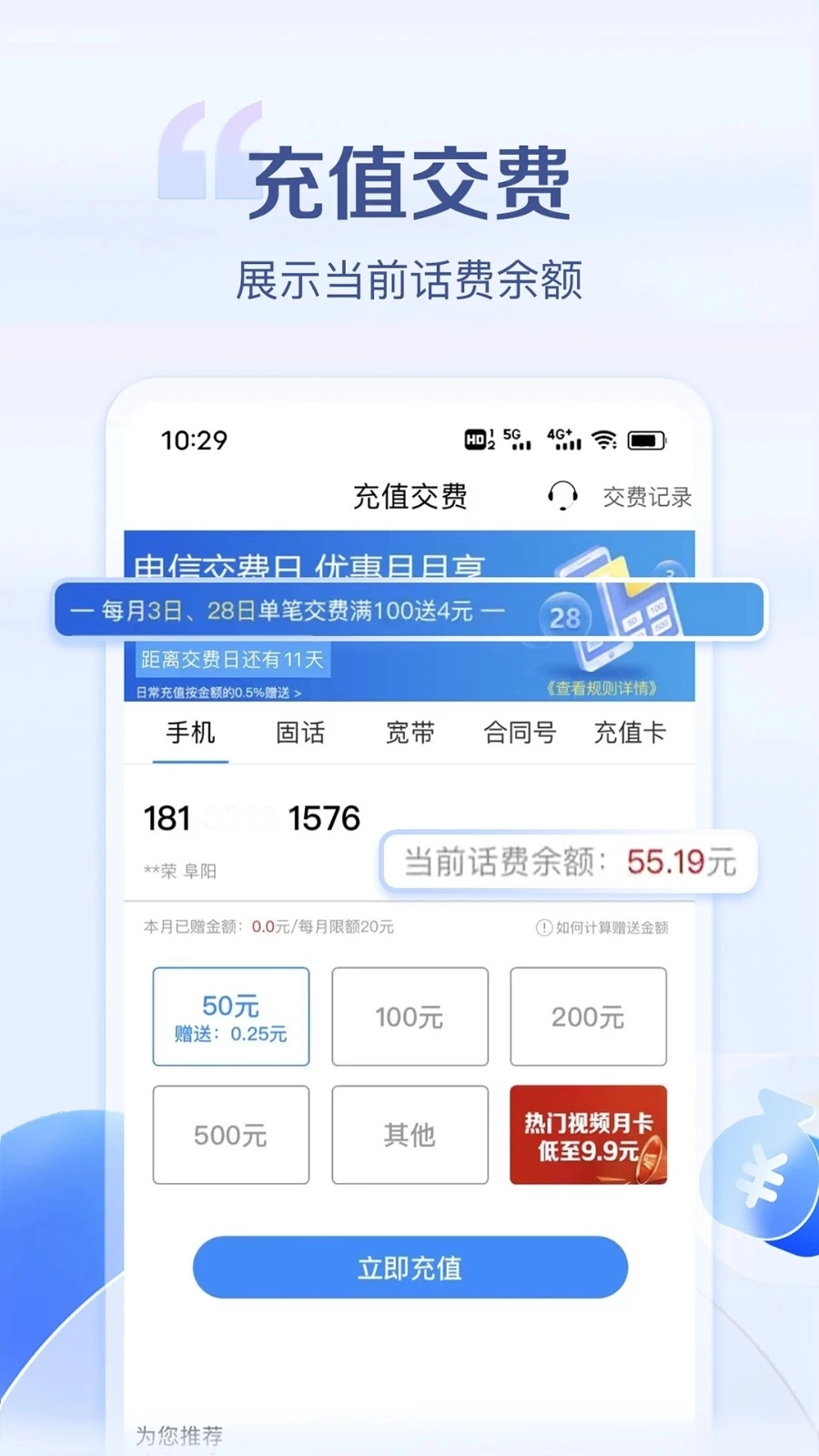Screen dimensions: 819x1456
Task: Tap the WiFi icon in the status bar
Action: [x=603, y=440]
